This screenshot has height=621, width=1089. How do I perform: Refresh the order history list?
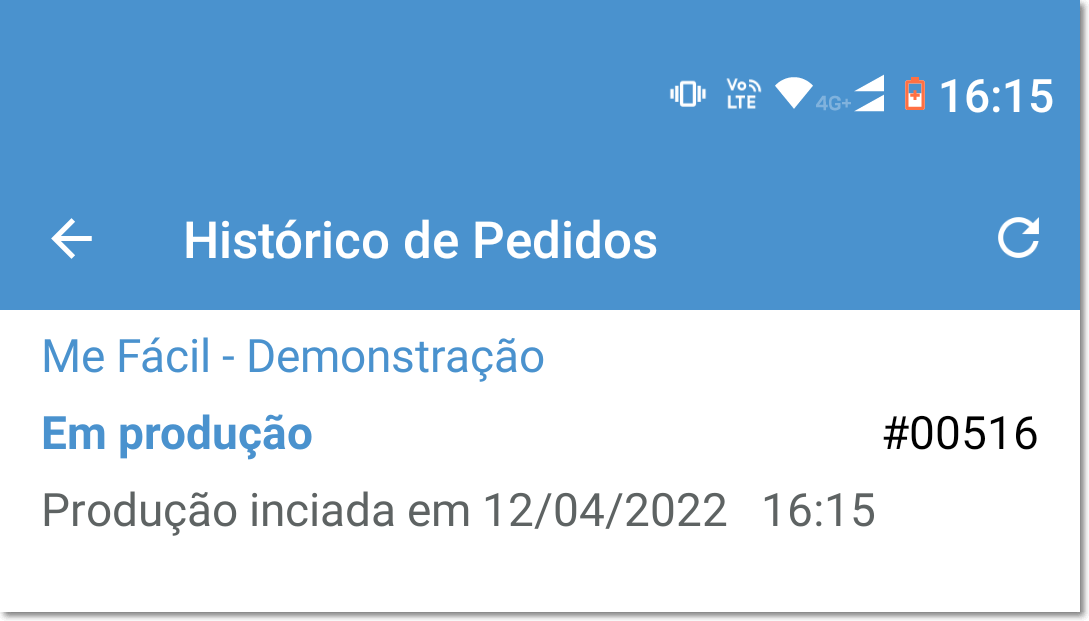1018,238
